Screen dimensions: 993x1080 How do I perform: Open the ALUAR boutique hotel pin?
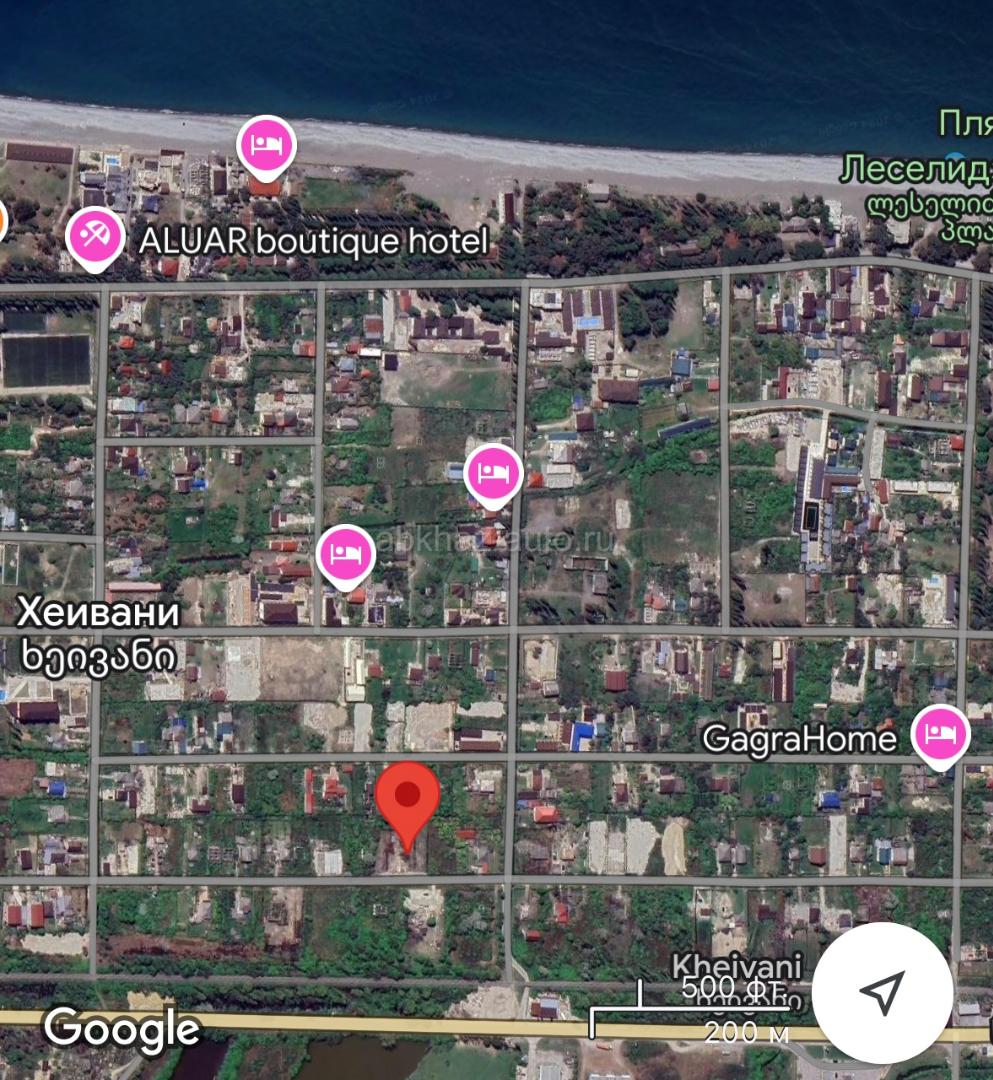(96, 238)
